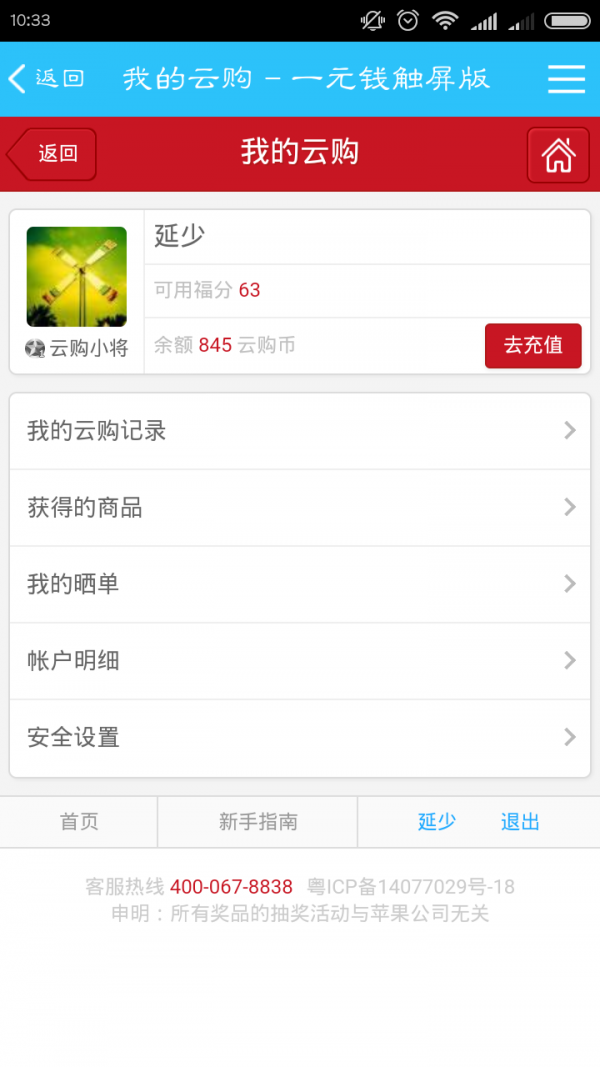Open 新手指南 guide
Viewport: 600px width, 1067px height.
tap(258, 822)
